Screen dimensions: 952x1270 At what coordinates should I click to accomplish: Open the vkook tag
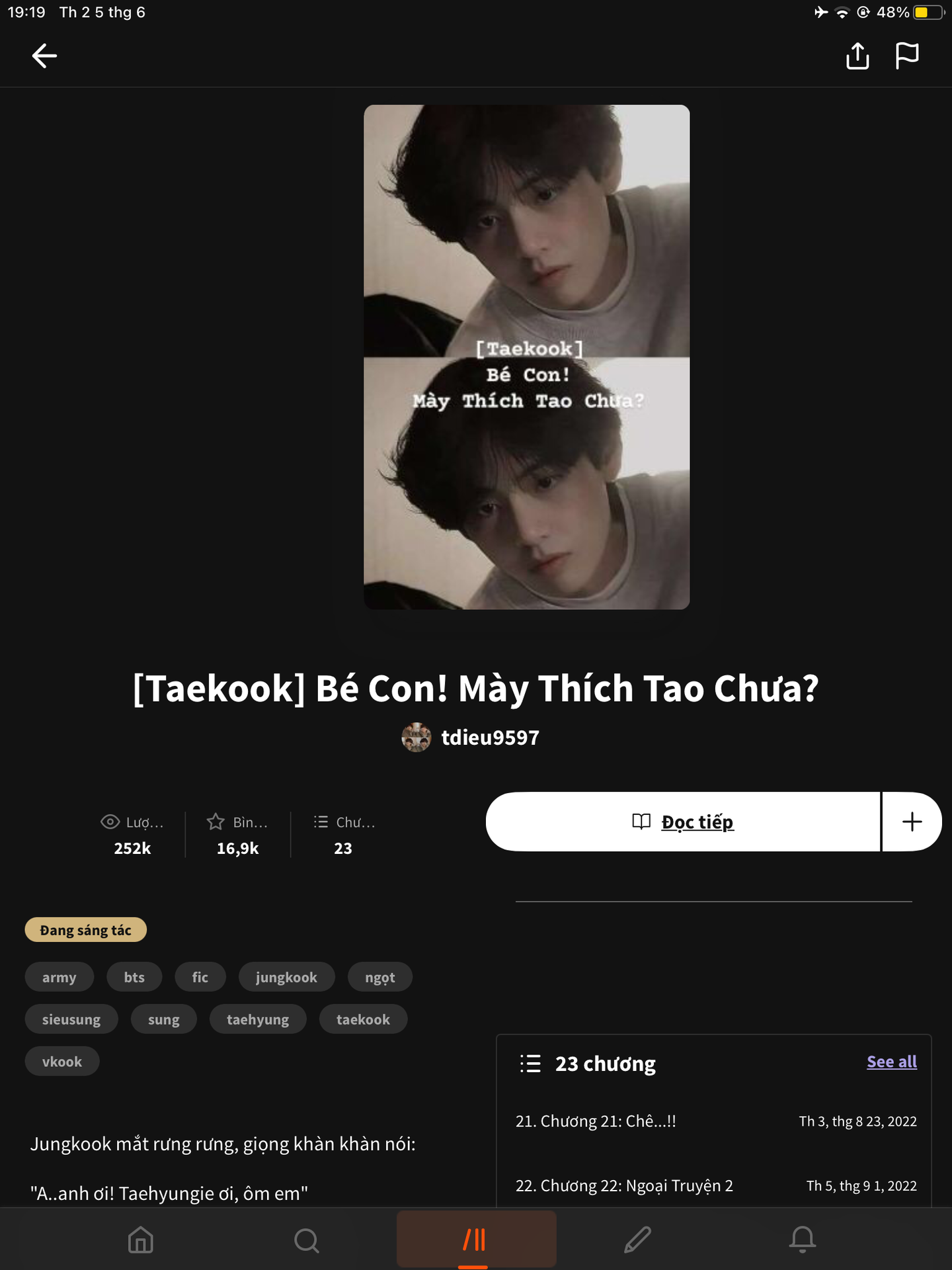coord(62,1062)
